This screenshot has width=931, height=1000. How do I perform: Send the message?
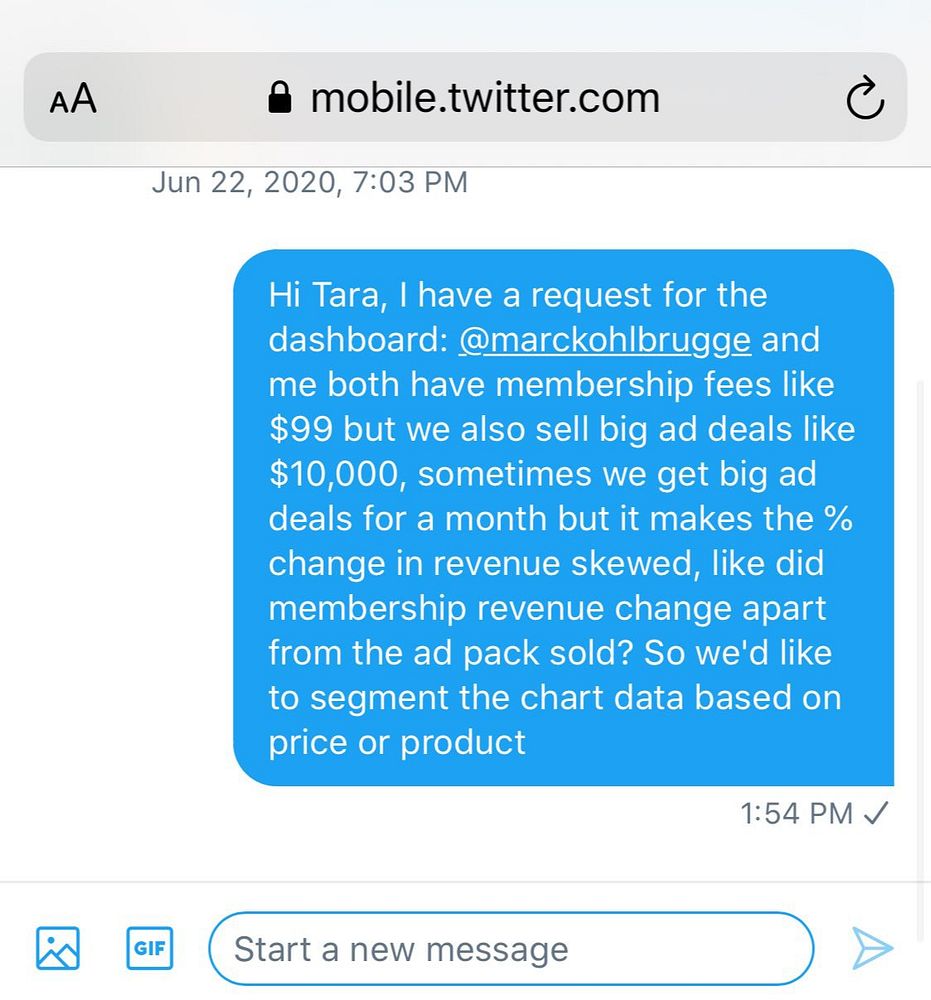click(x=871, y=948)
